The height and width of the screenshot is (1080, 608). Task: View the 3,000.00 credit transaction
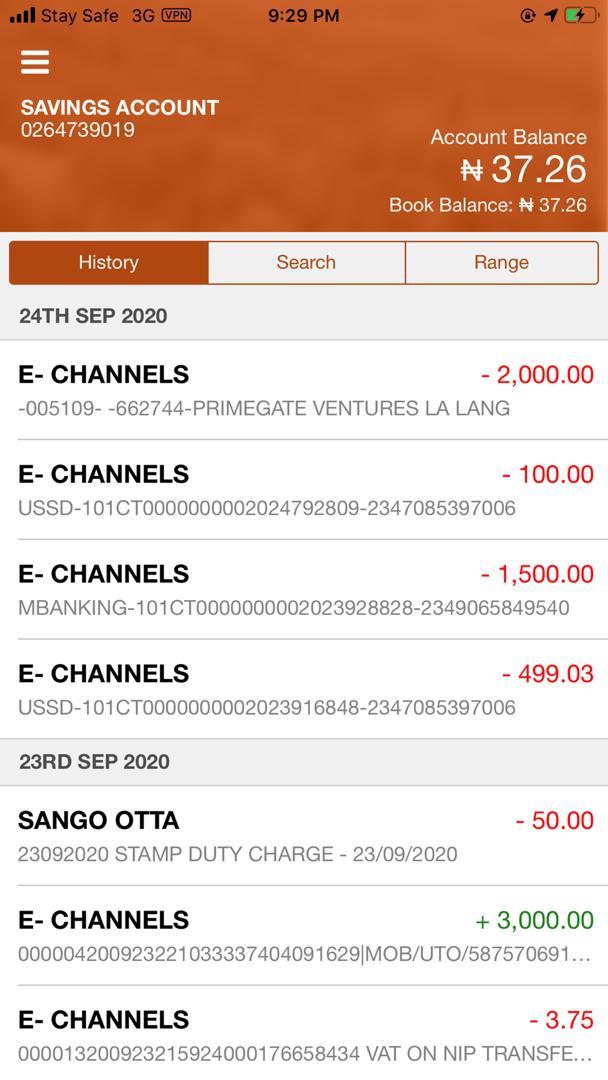(x=304, y=935)
